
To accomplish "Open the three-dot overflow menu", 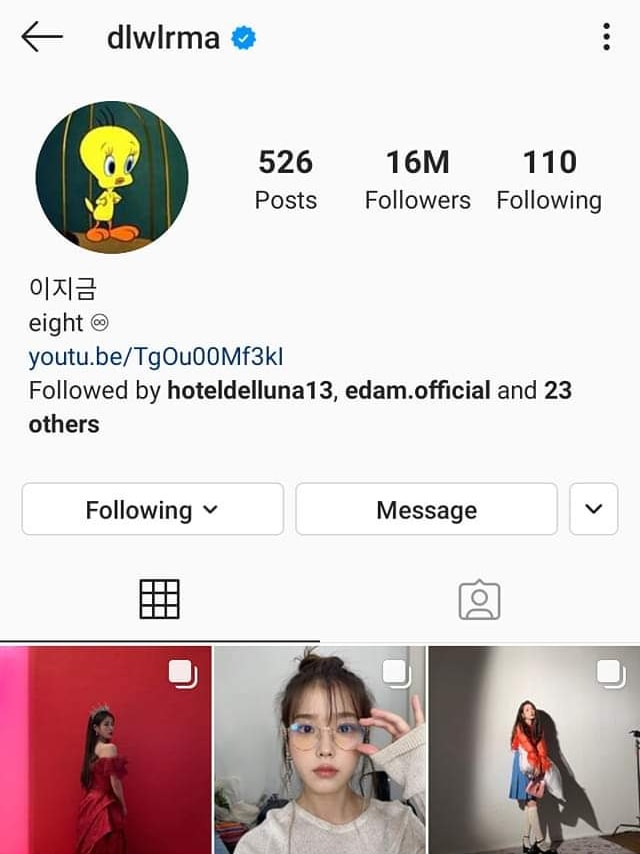I will click(606, 38).
